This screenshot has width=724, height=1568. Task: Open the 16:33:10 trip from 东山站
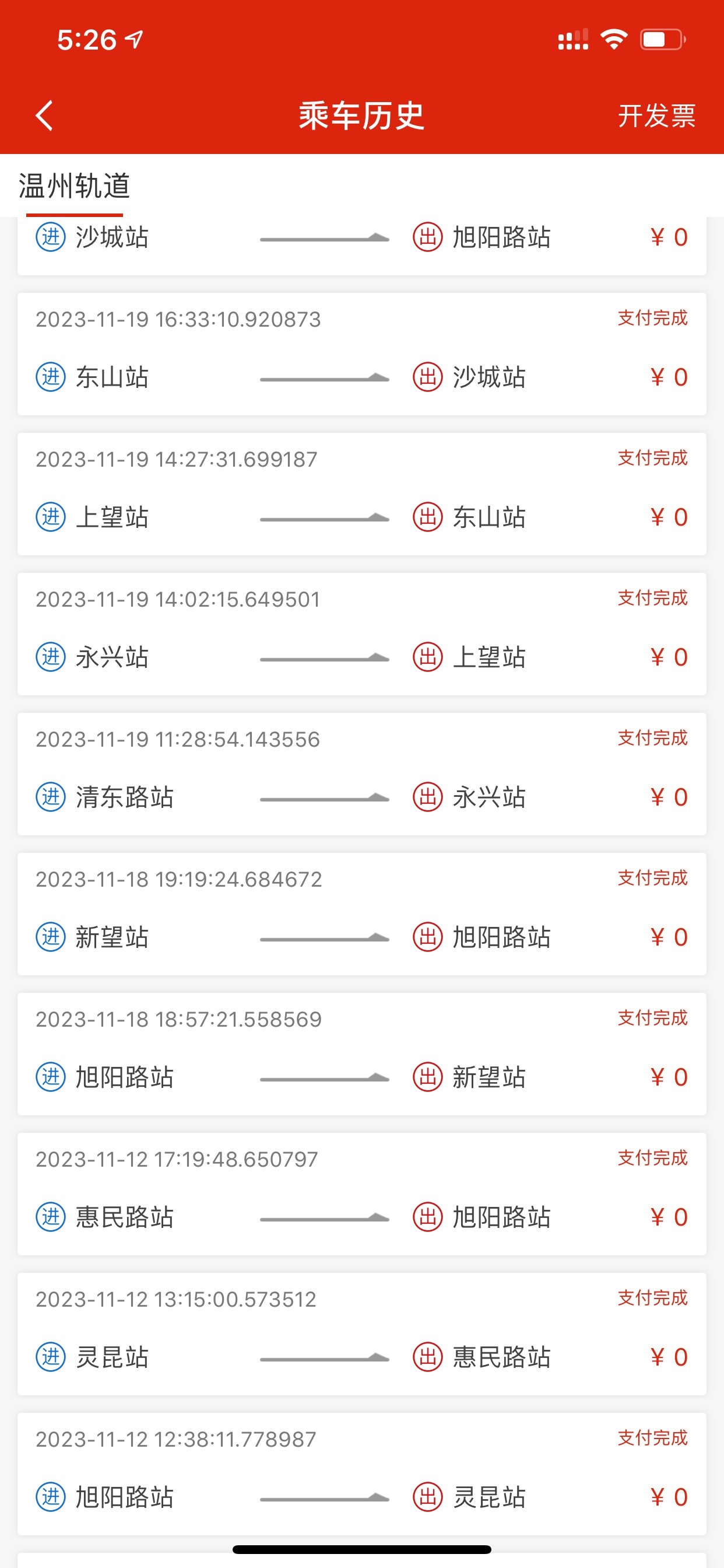pos(361,354)
